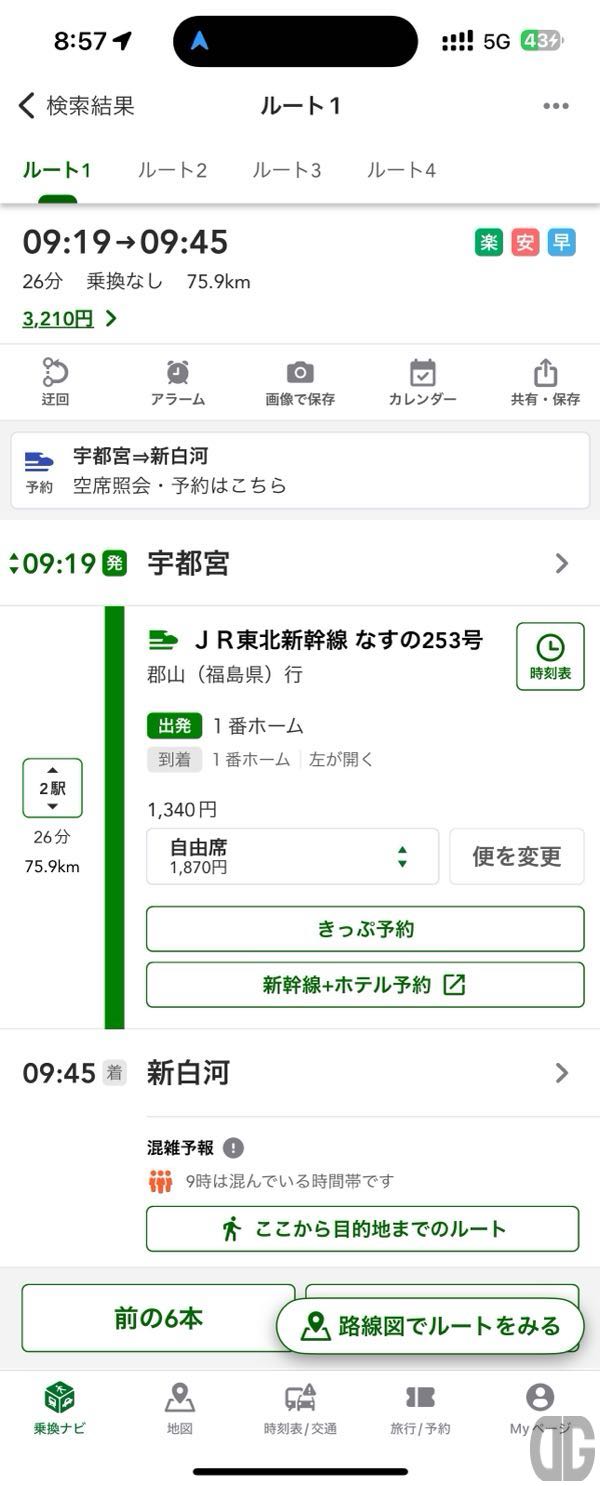Save route with 画像で保存
The width and height of the screenshot is (600, 1486).
300,383
